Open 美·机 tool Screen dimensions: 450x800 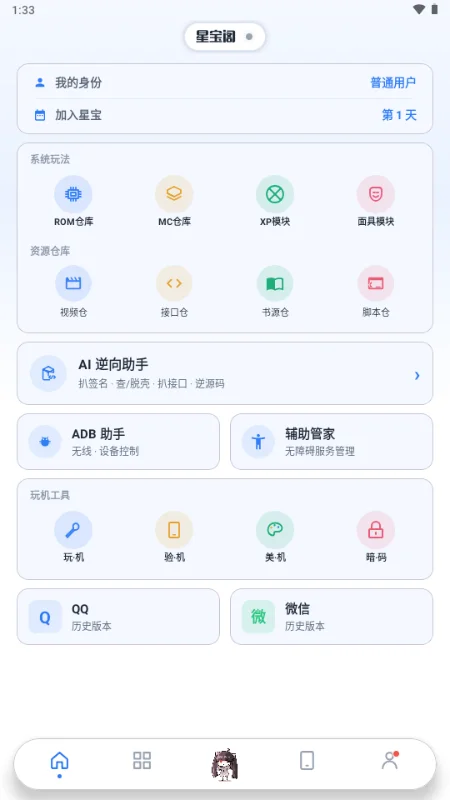[x=275, y=537]
